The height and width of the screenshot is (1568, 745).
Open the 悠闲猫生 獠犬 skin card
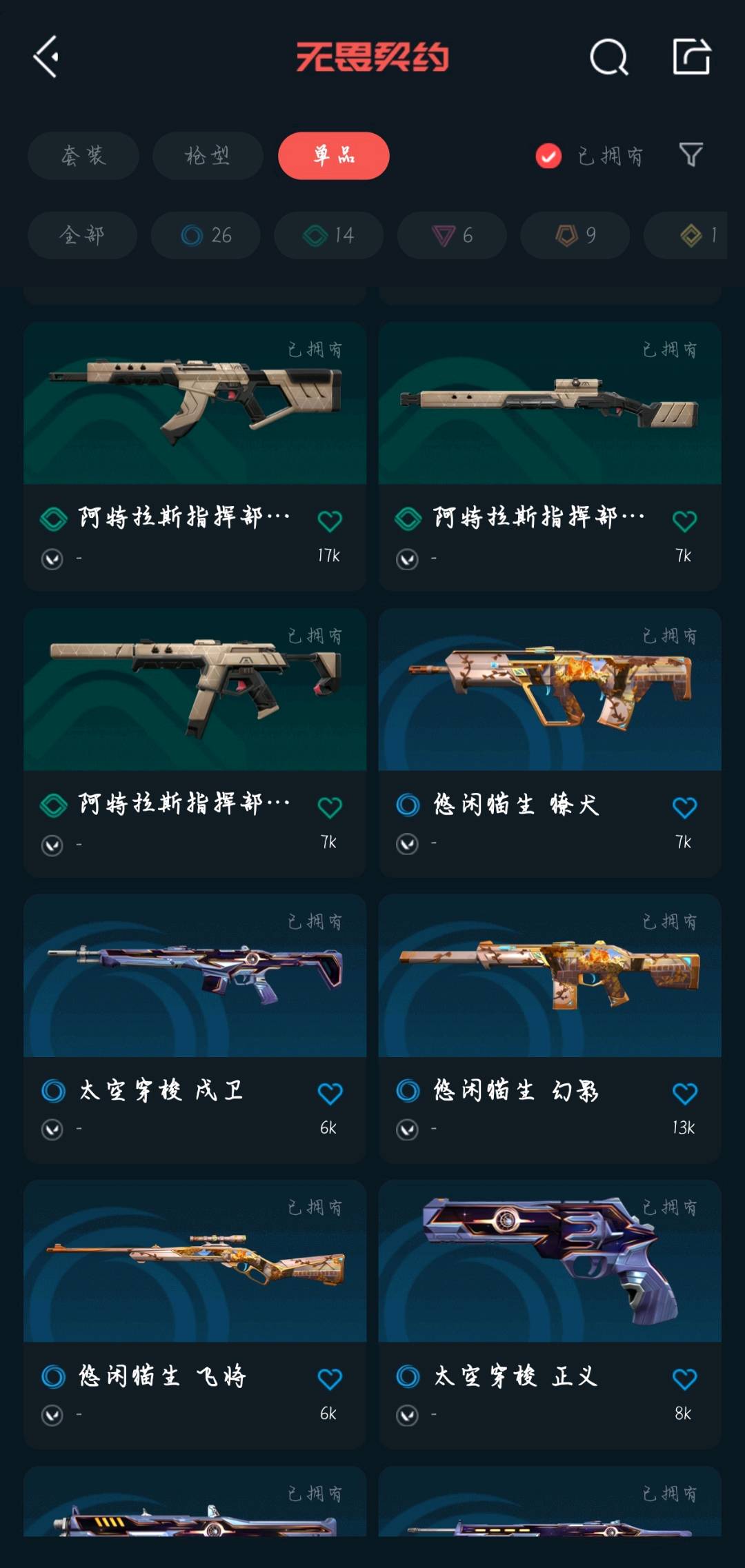550,743
